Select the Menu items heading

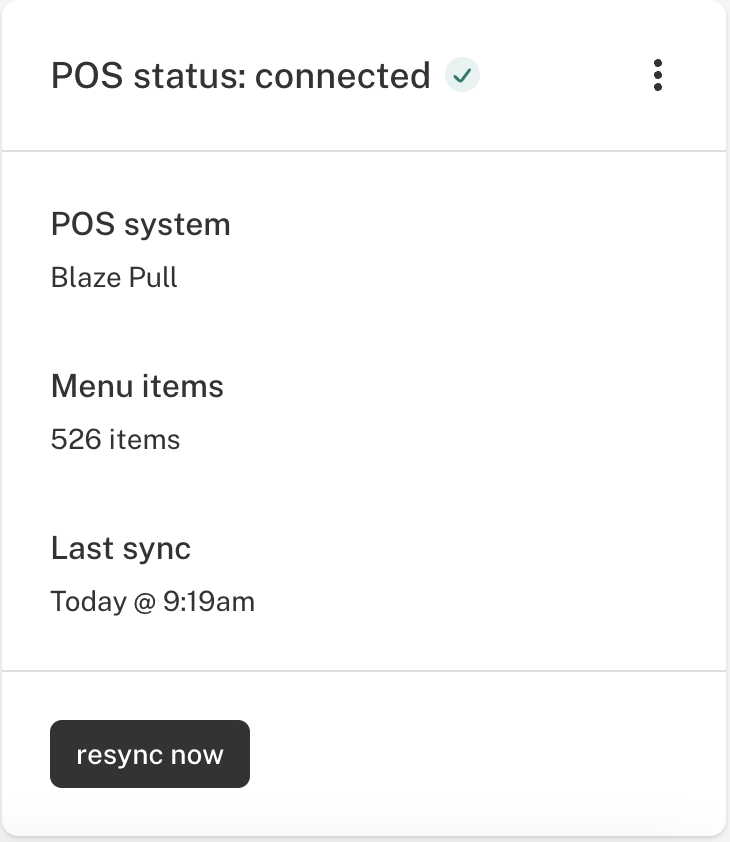pos(137,386)
